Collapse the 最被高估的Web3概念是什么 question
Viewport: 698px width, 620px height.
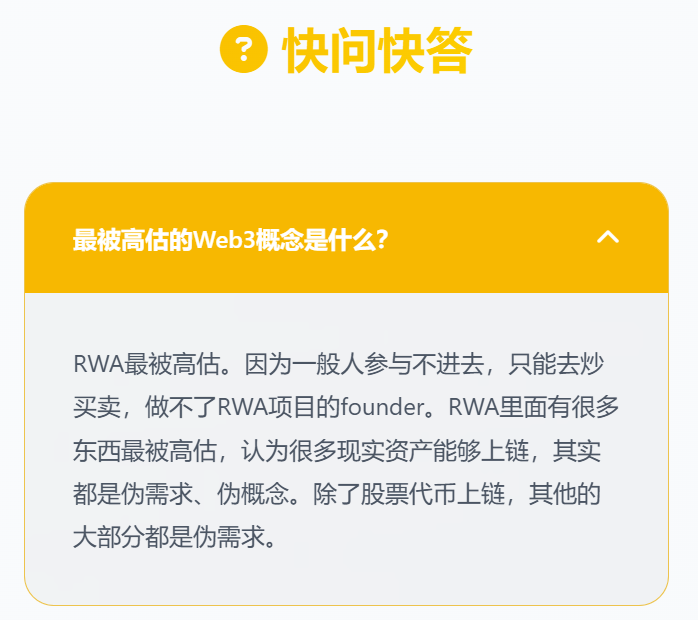[607, 238]
